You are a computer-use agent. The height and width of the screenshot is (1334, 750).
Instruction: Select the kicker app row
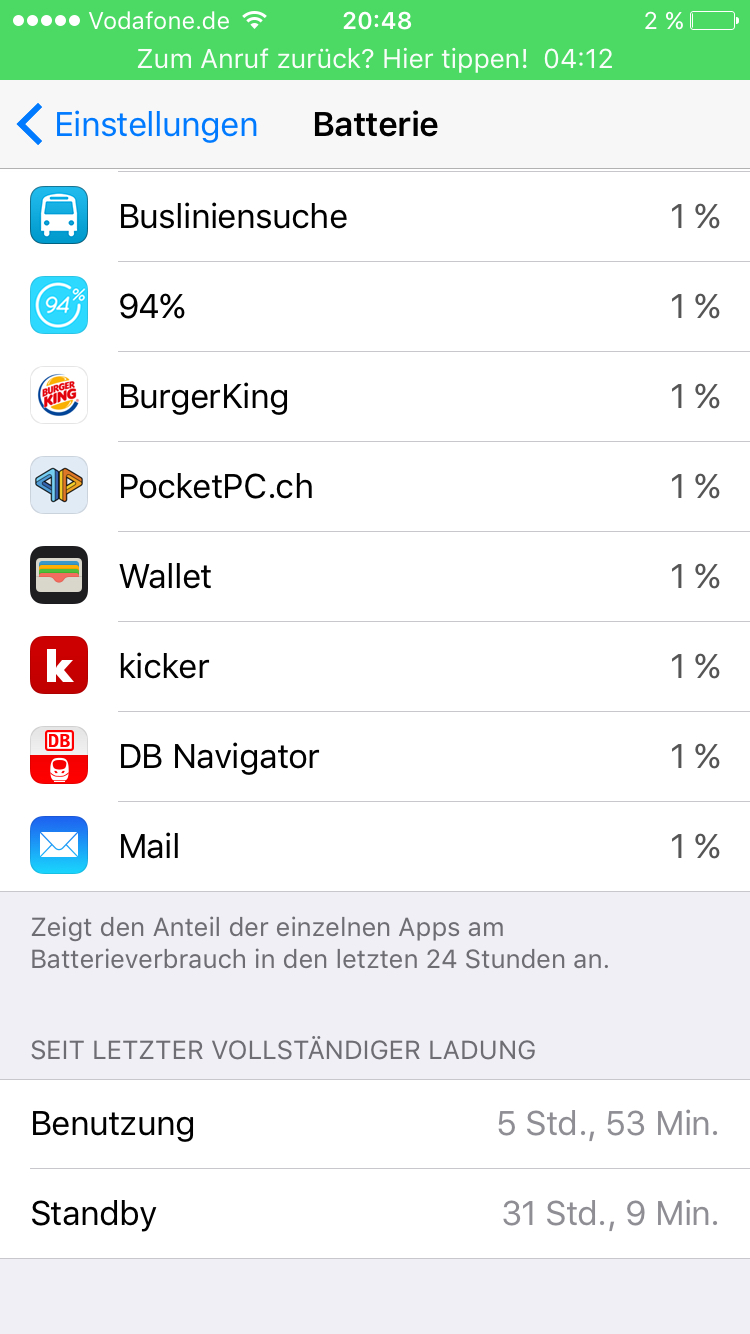tap(375, 666)
